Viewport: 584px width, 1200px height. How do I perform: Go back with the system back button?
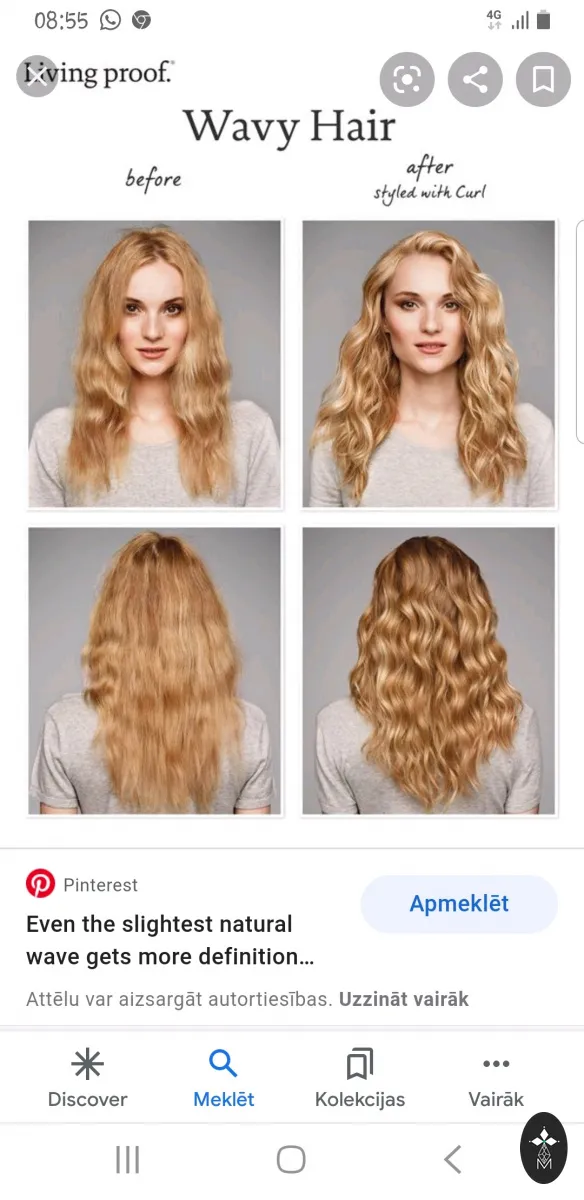453,1160
